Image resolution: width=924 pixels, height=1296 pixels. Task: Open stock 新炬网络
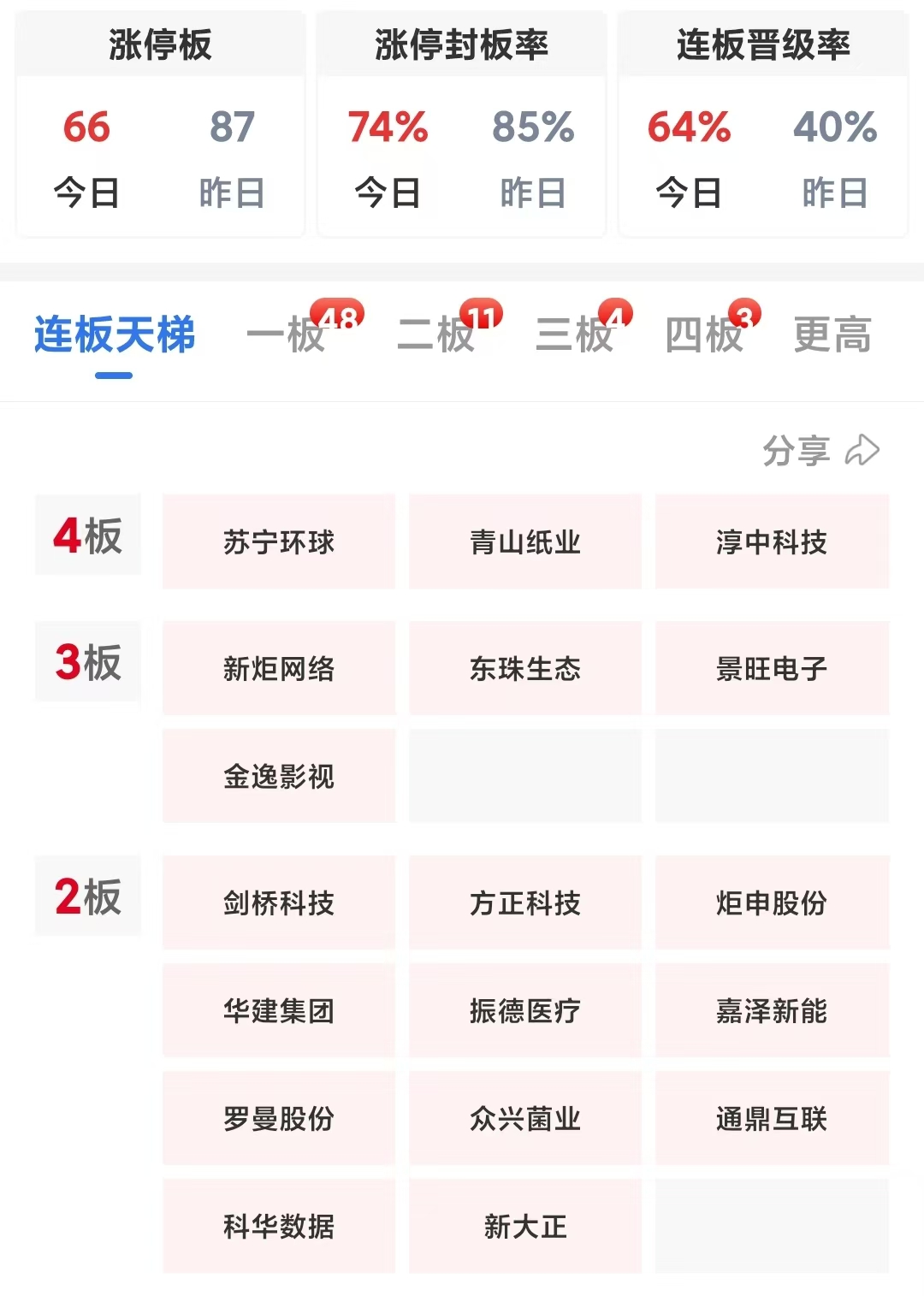(279, 668)
